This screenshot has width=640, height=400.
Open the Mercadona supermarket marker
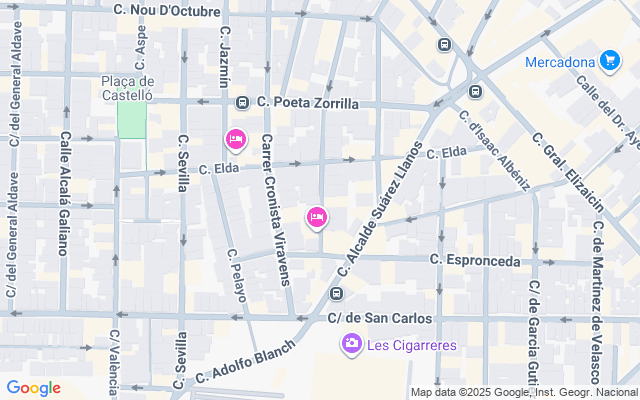(x=609, y=62)
